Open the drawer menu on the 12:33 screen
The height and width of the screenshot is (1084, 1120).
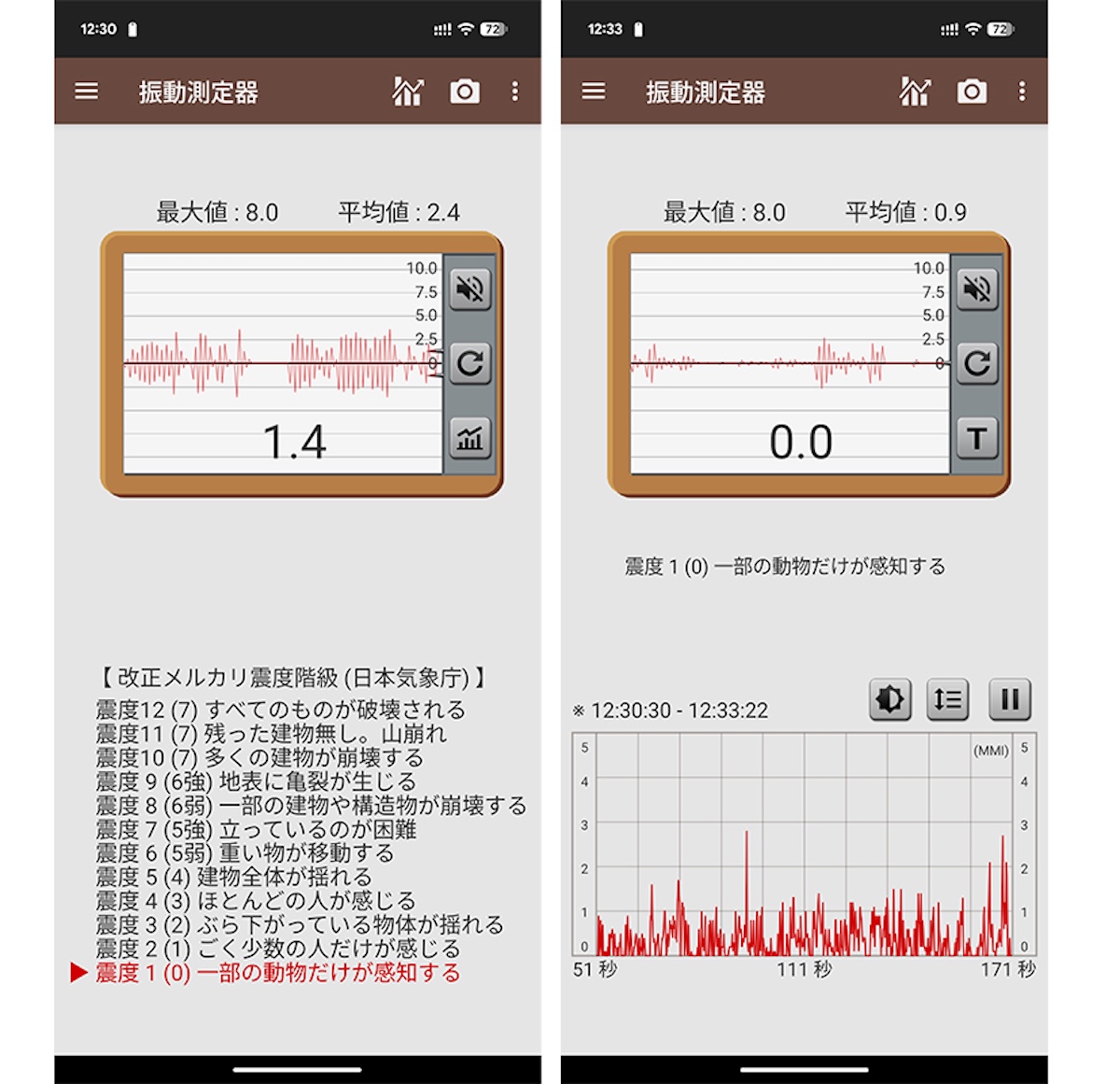tap(594, 92)
